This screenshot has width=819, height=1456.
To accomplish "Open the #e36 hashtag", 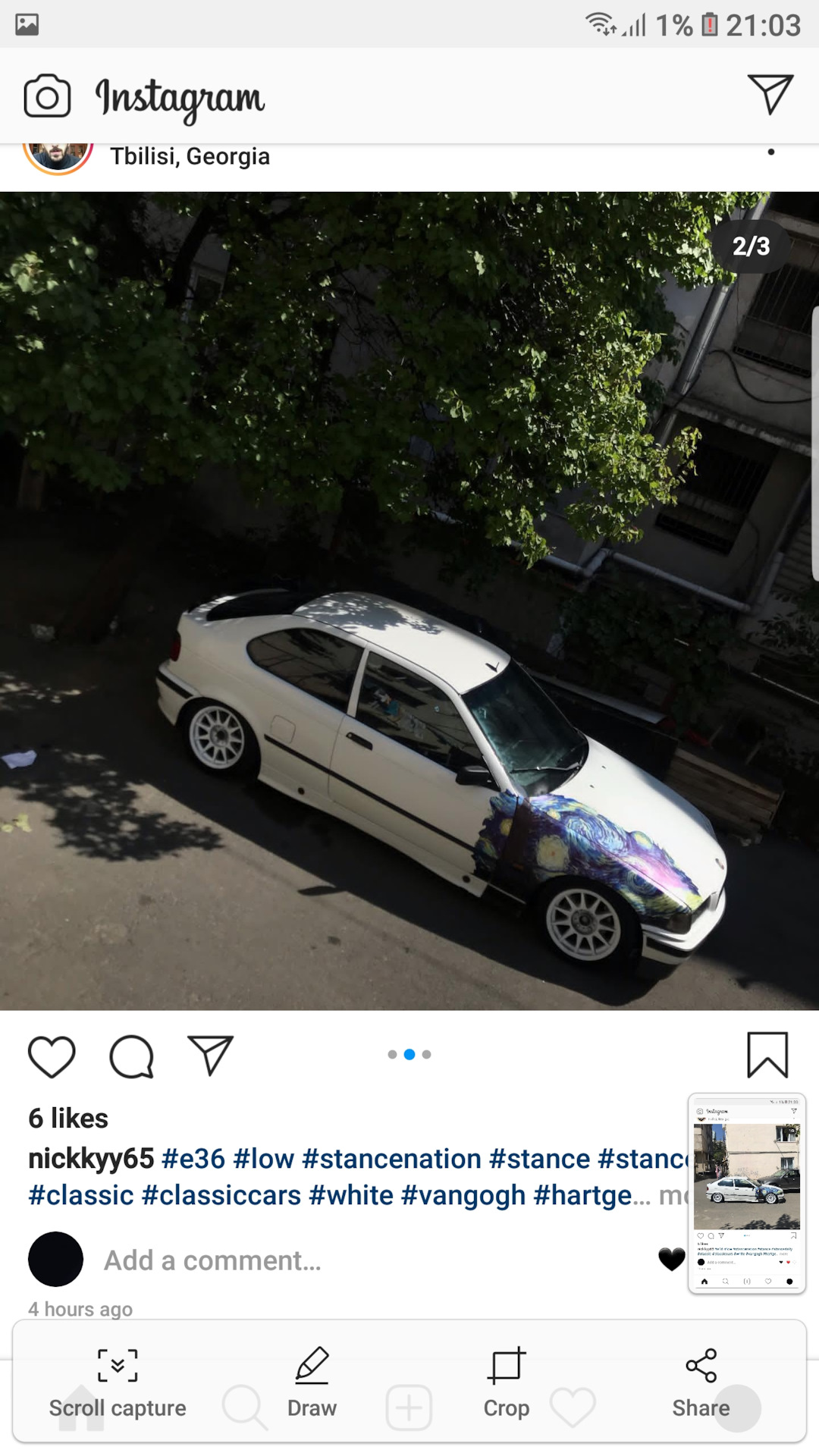I will pos(193,1159).
